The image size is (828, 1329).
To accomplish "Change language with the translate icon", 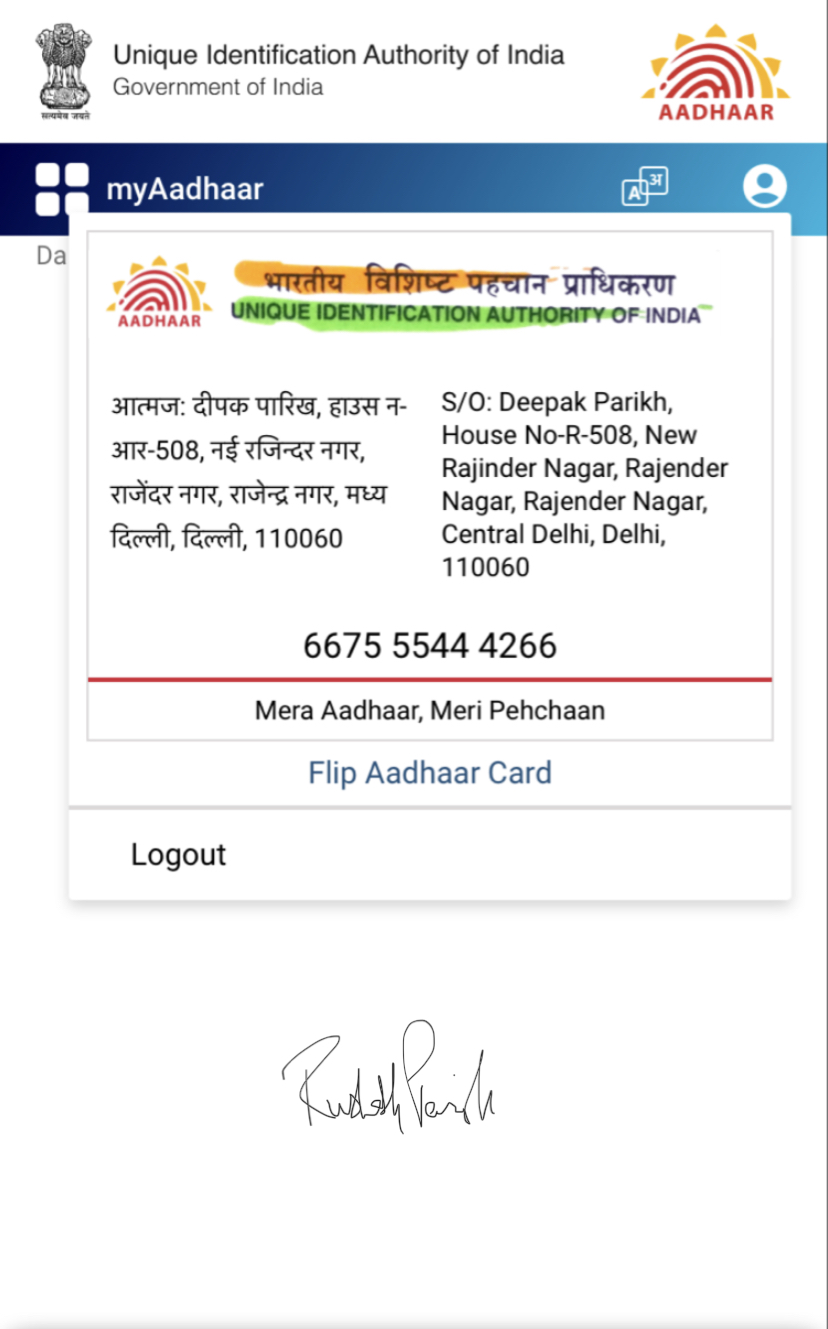I will click(x=644, y=187).
